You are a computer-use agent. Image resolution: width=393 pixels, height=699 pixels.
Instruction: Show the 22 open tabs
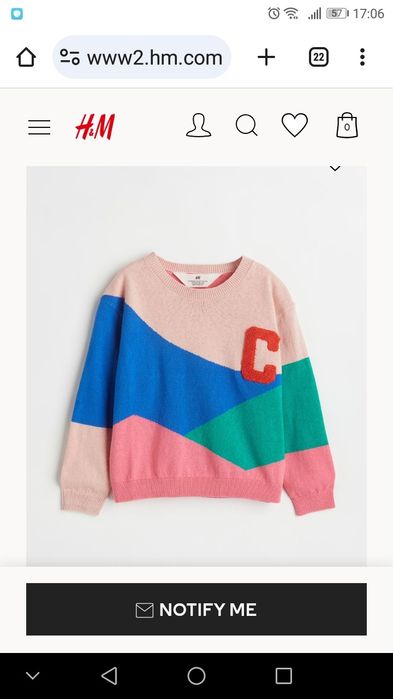(x=319, y=58)
